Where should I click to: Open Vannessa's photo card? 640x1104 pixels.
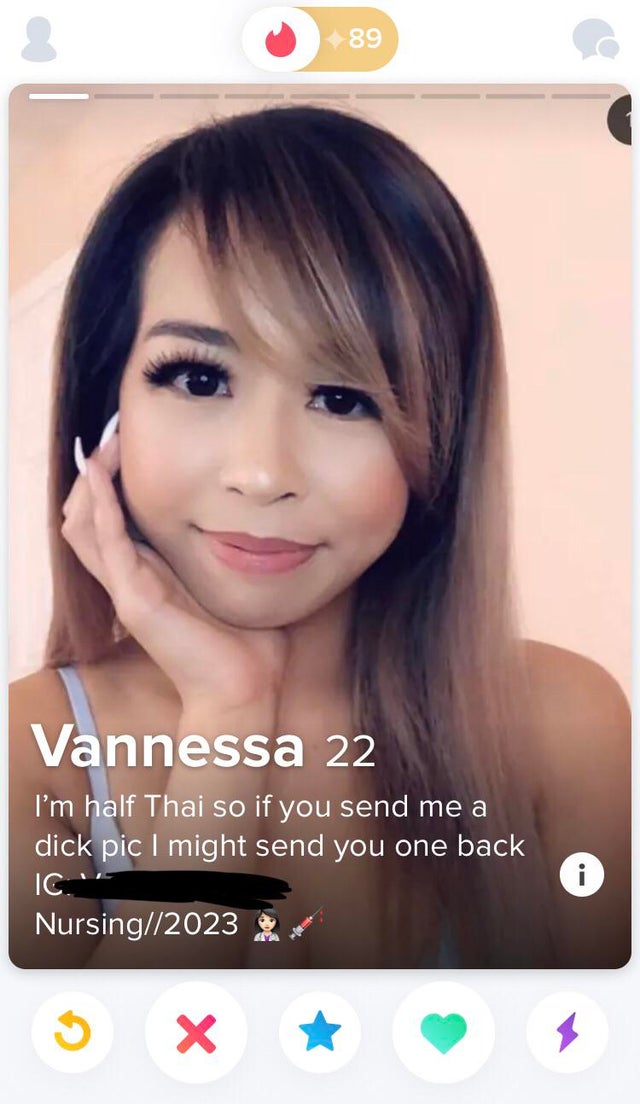(320, 450)
